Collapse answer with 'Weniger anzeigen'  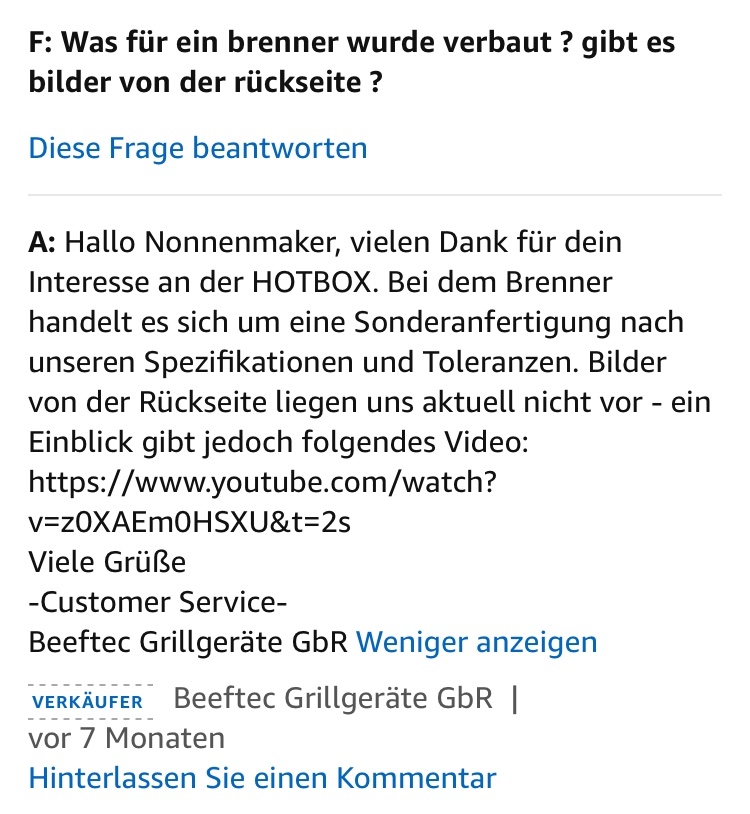(476, 642)
